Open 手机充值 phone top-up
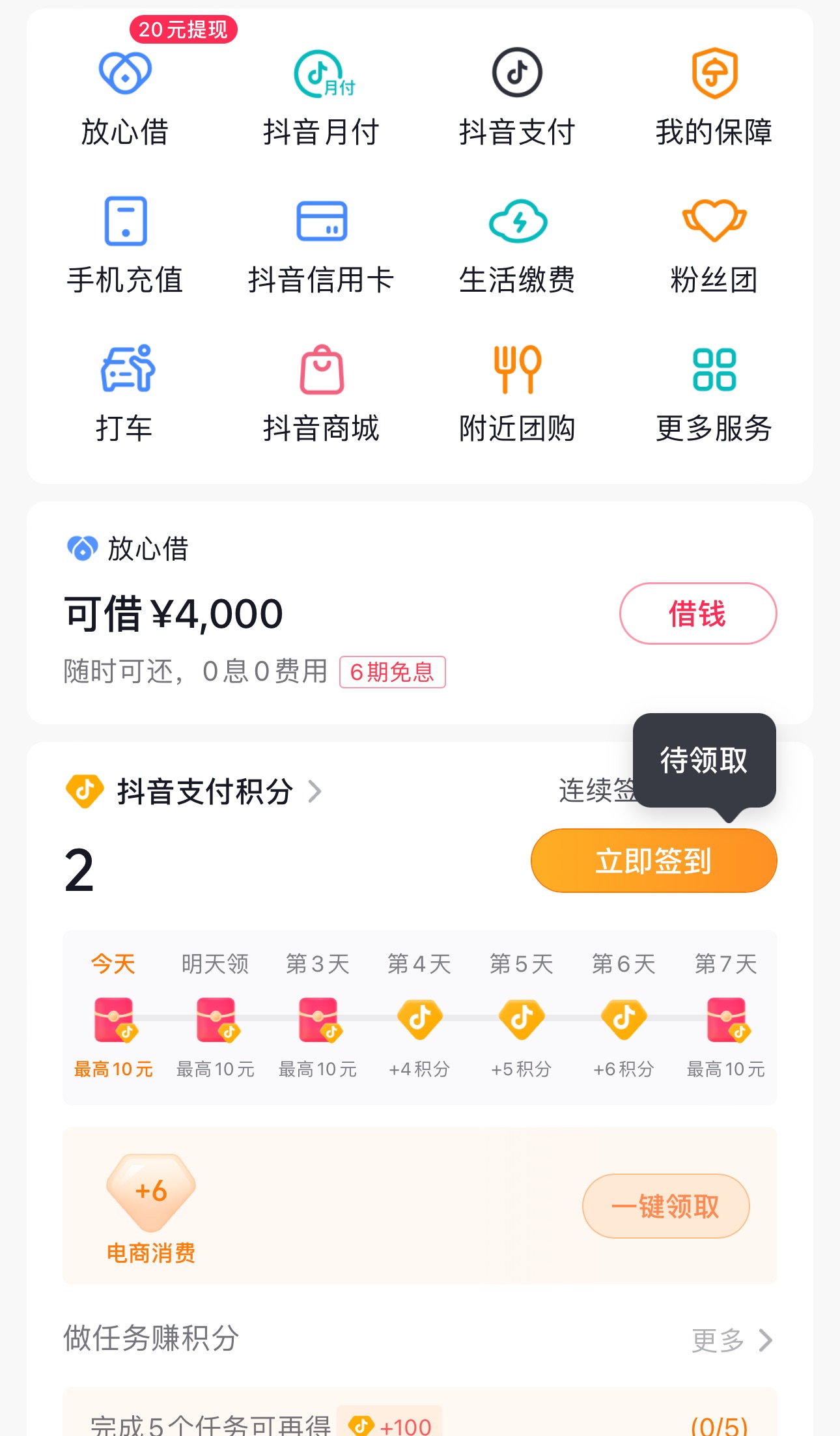This screenshot has width=840, height=1436. tap(125, 246)
